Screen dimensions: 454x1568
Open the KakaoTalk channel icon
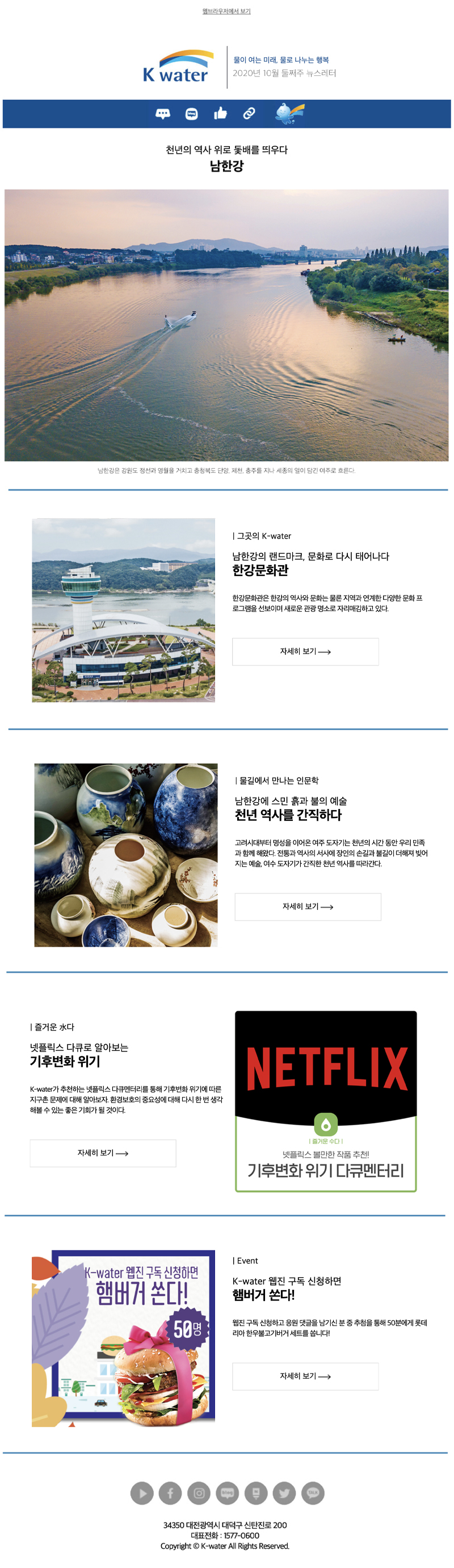coord(313,1493)
